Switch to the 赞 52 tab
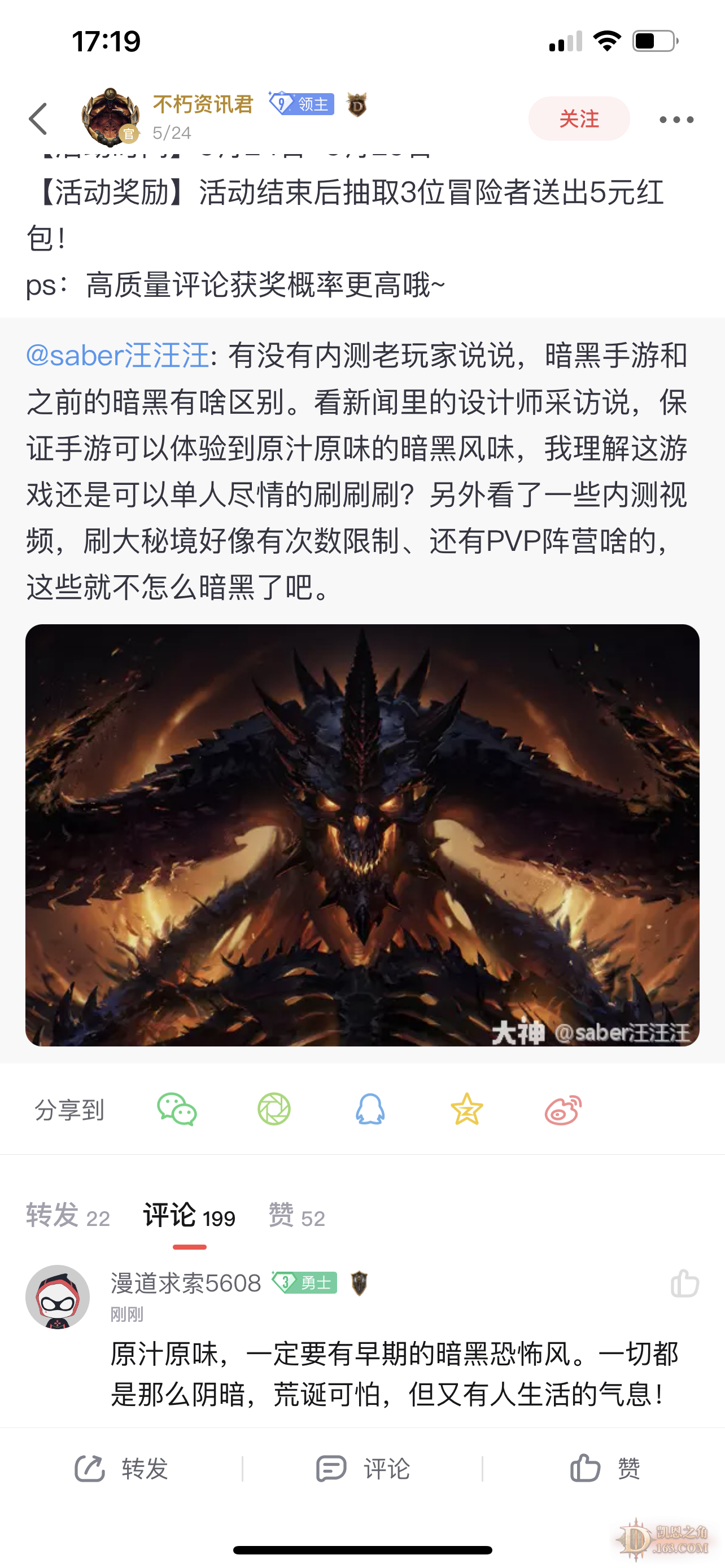725x1568 pixels. 297,1216
